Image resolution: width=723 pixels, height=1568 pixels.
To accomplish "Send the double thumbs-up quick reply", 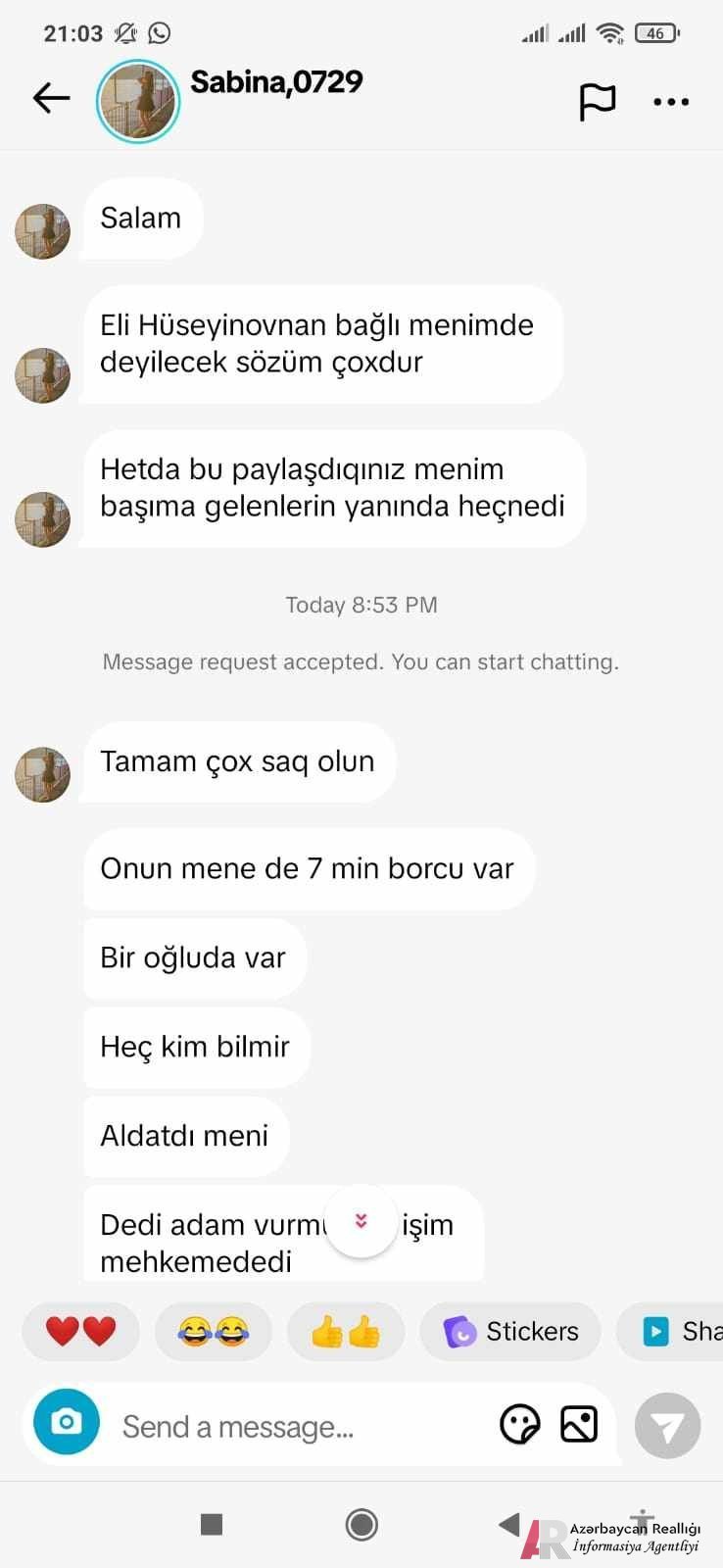I will tap(345, 1331).
